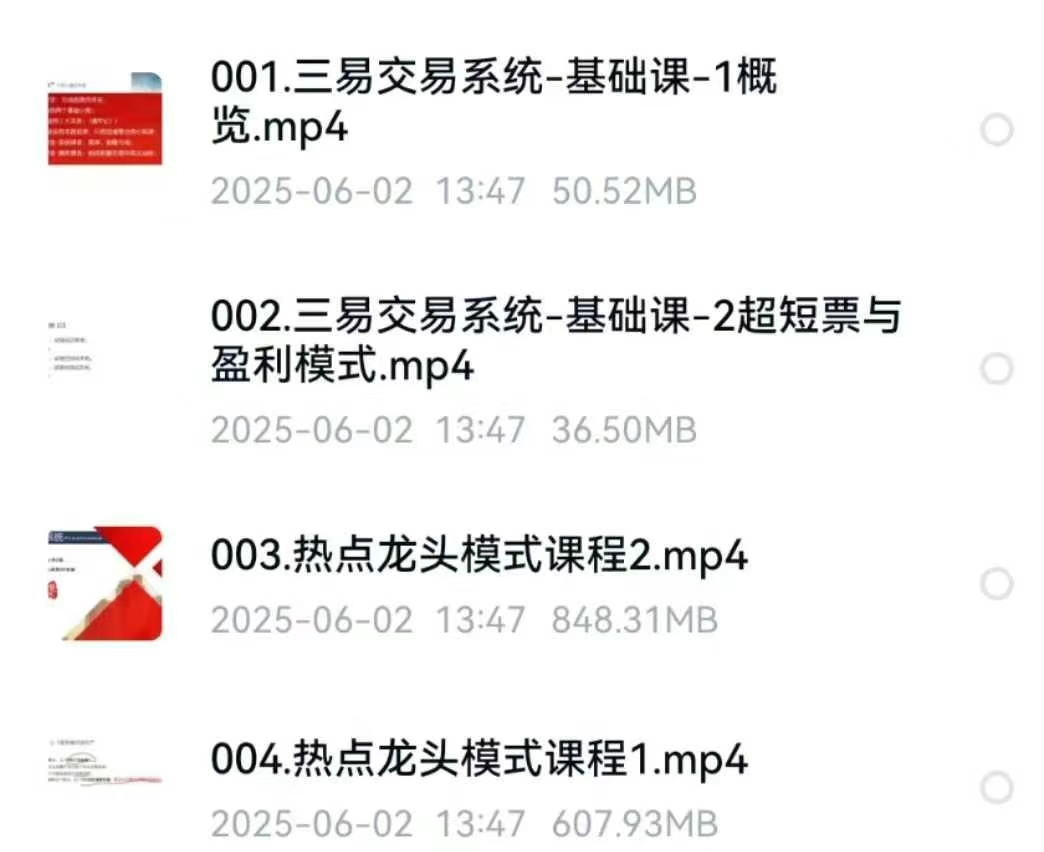Open 004.热点龙头模式课程1.mp4

click(479, 761)
